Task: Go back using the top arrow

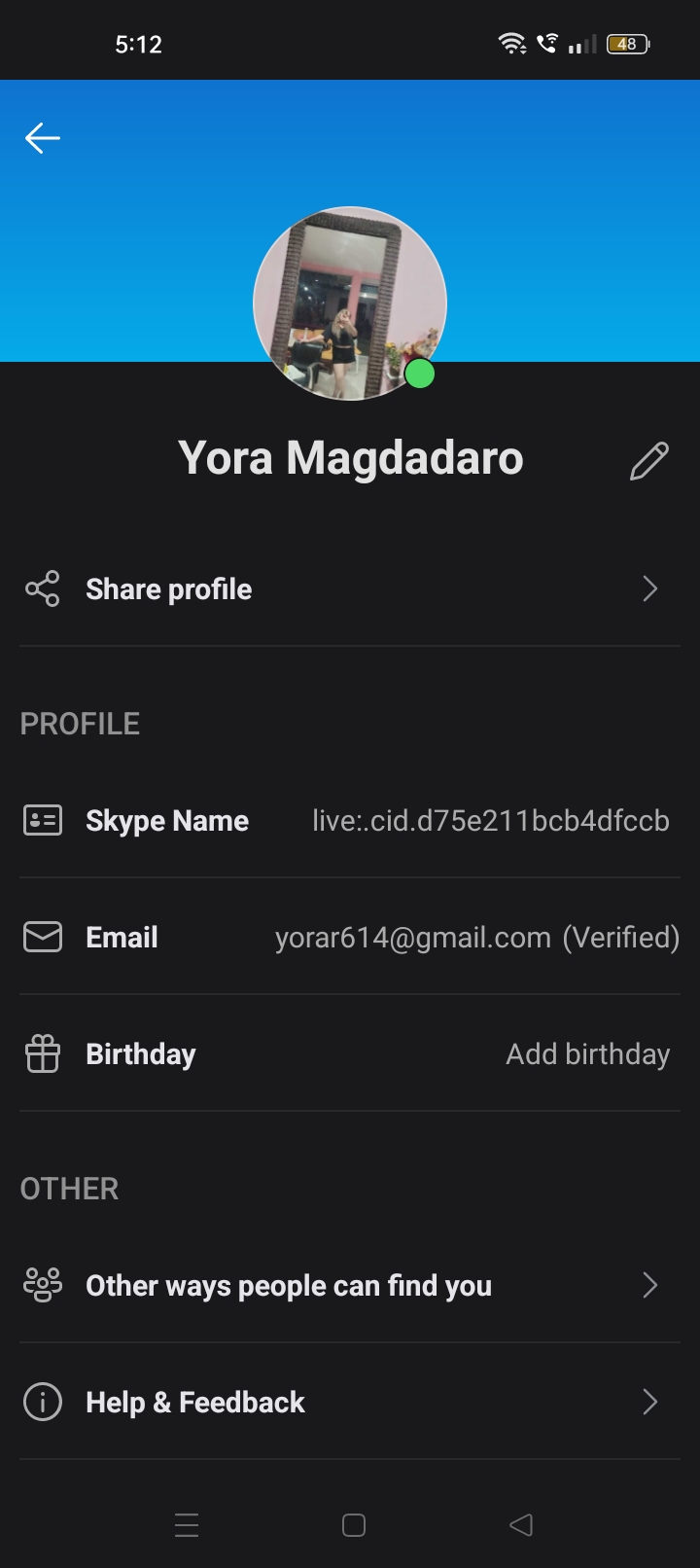Action: pyautogui.click(x=43, y=138)
